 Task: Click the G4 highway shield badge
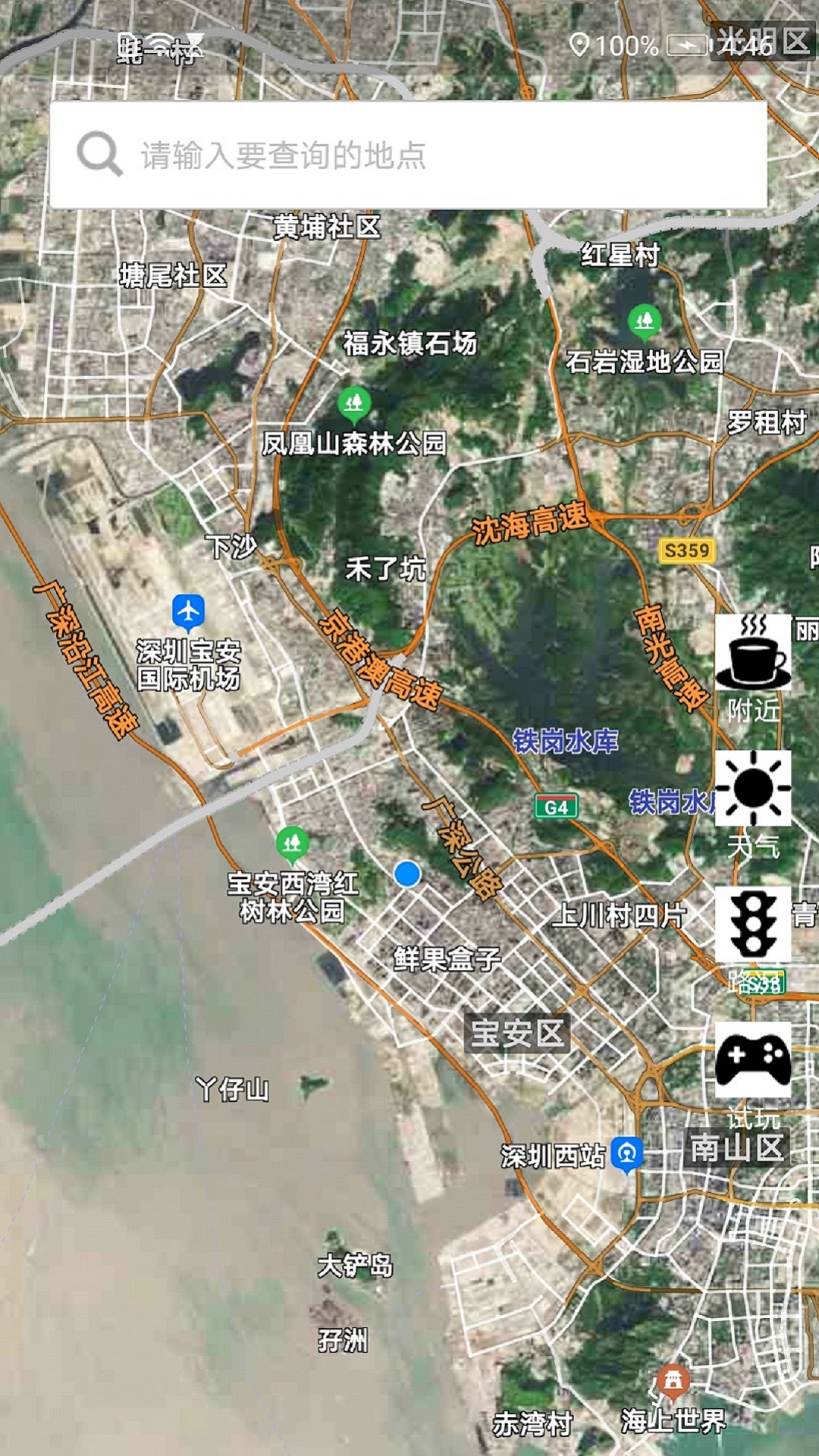[x=557, y=807]
